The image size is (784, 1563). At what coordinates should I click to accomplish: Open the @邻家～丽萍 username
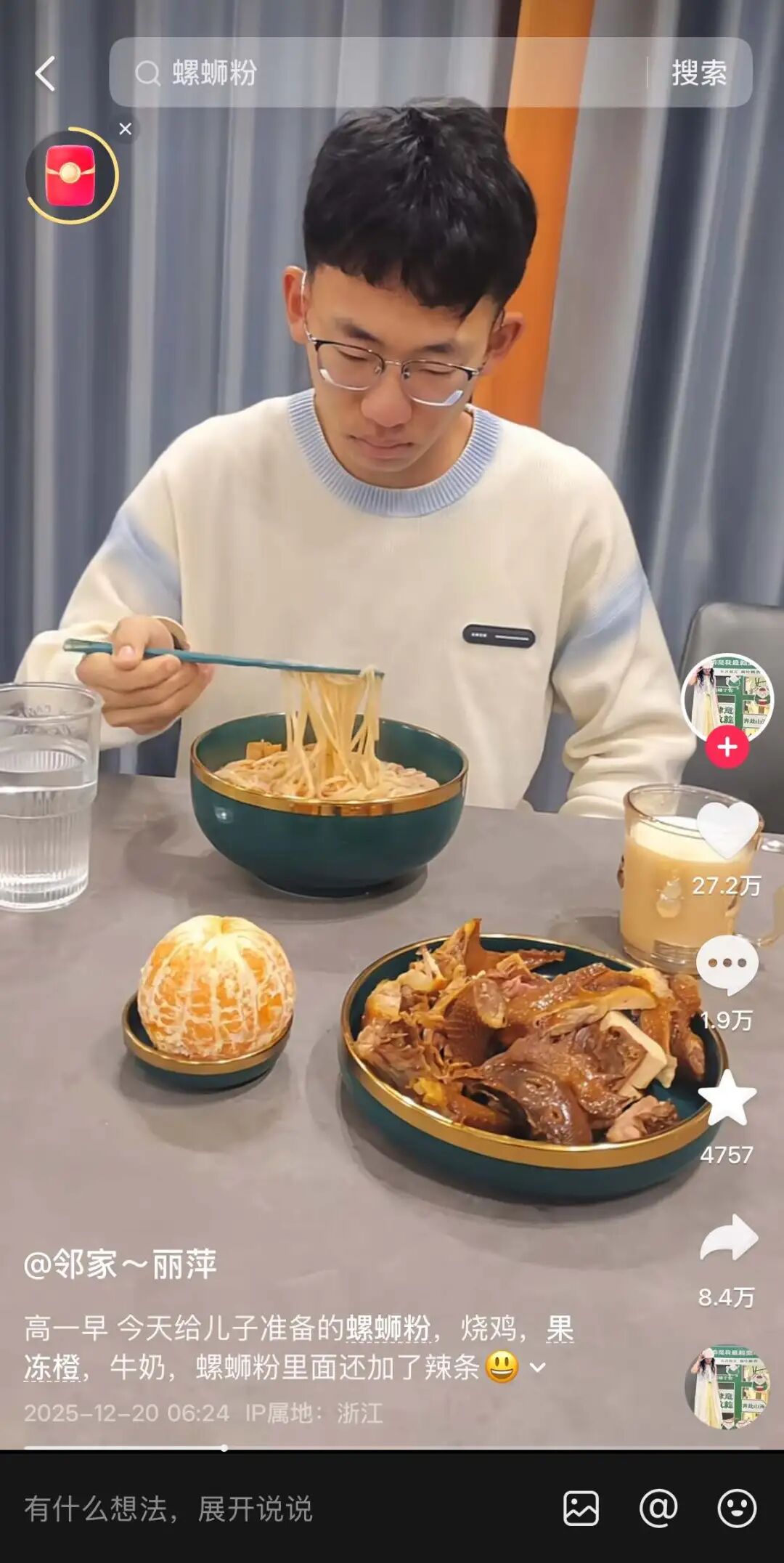point(121,1264)
